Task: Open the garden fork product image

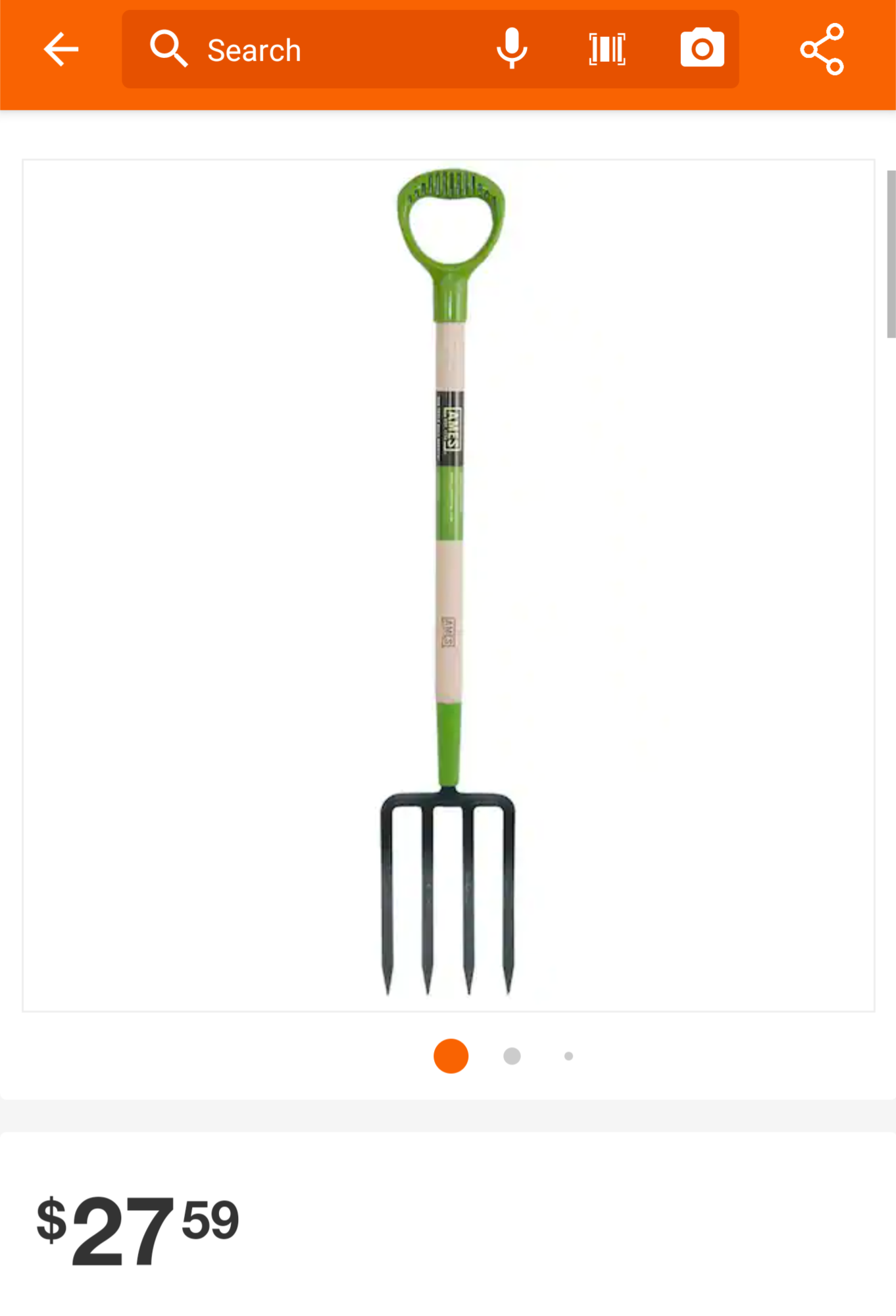Action: coord(449,585)
